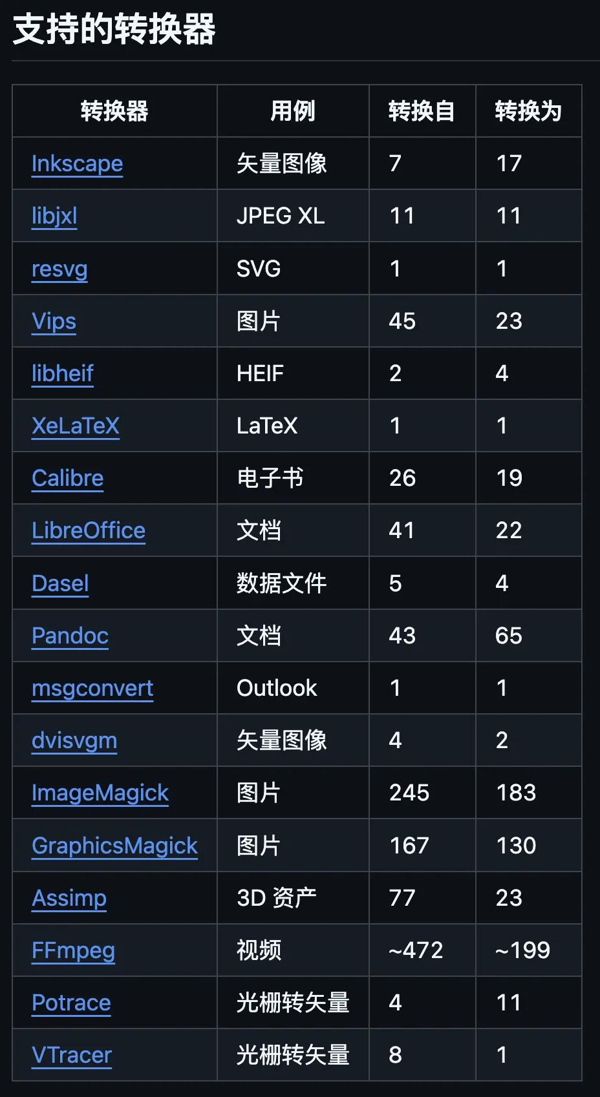
Task: Open the libjxl converter link
Action: [54, 216]
